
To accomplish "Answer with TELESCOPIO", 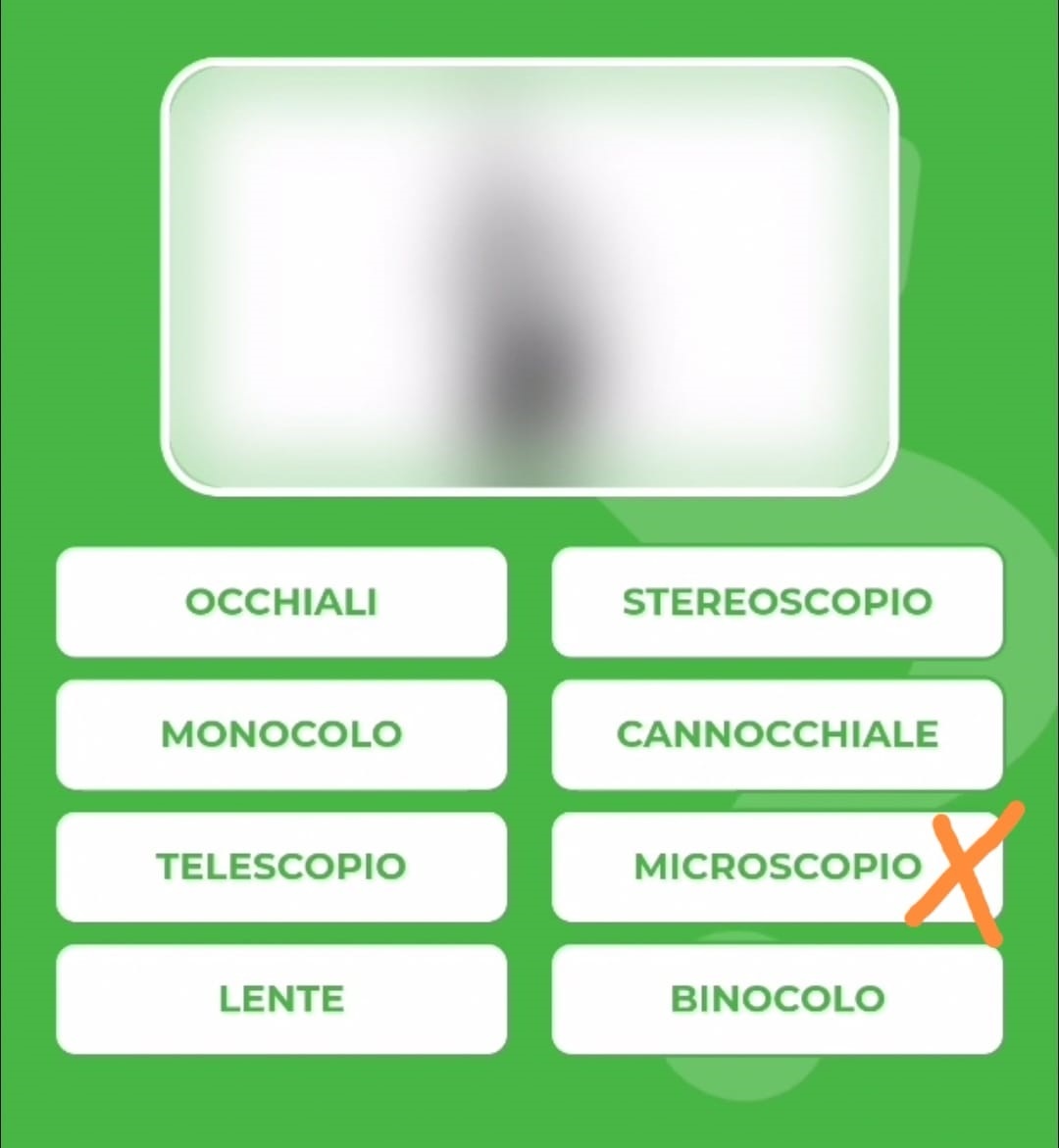I will click(281, 867).
